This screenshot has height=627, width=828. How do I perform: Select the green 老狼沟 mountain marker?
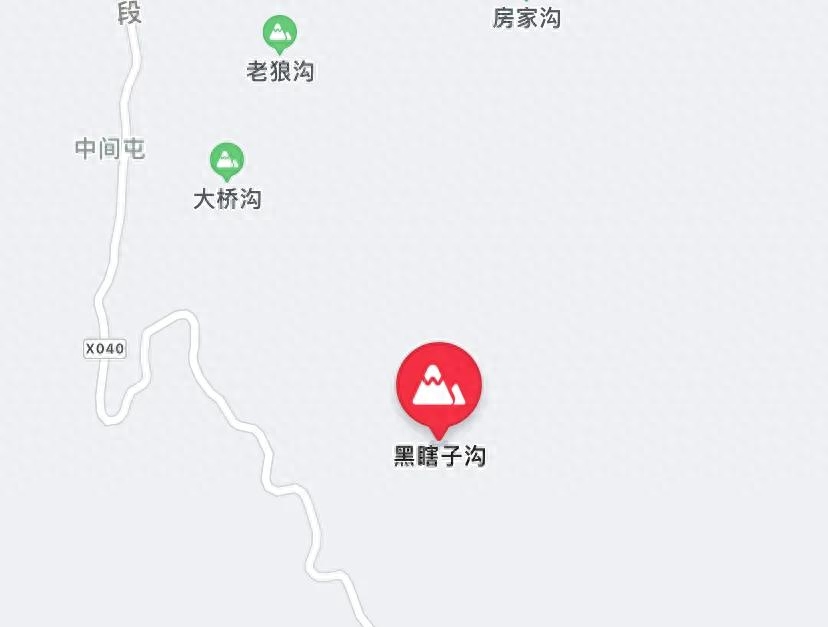click(x=279, y=34)
